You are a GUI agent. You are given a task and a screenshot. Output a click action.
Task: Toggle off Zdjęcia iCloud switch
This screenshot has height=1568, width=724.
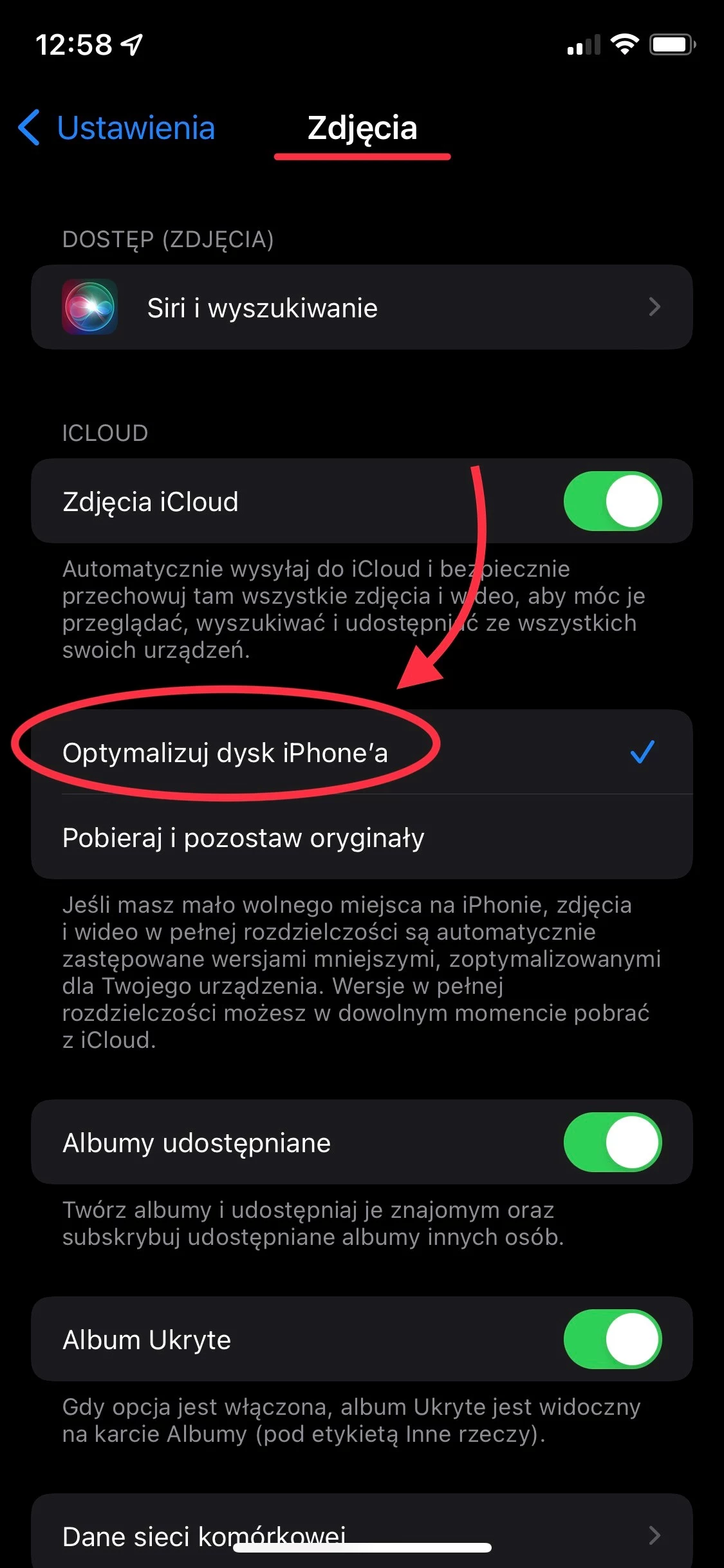[613, 501]
